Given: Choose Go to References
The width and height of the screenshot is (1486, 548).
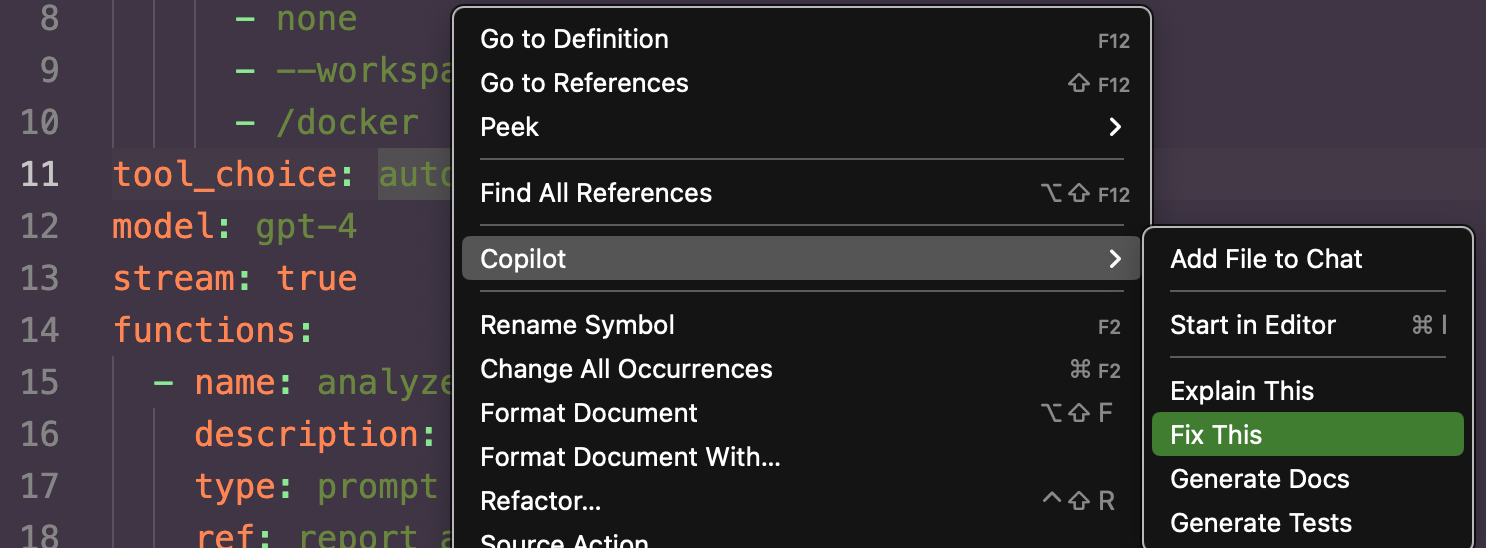Looking at the screenshot, I should tap(584, 83).
